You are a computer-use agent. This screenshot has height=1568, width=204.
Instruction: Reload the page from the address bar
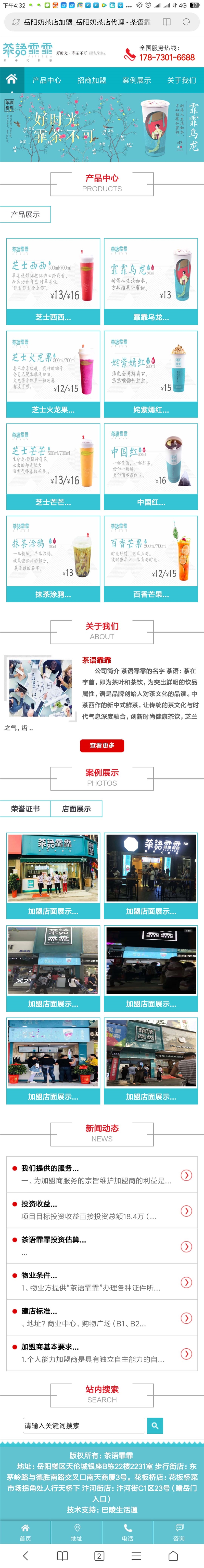(x=186, y=22)
